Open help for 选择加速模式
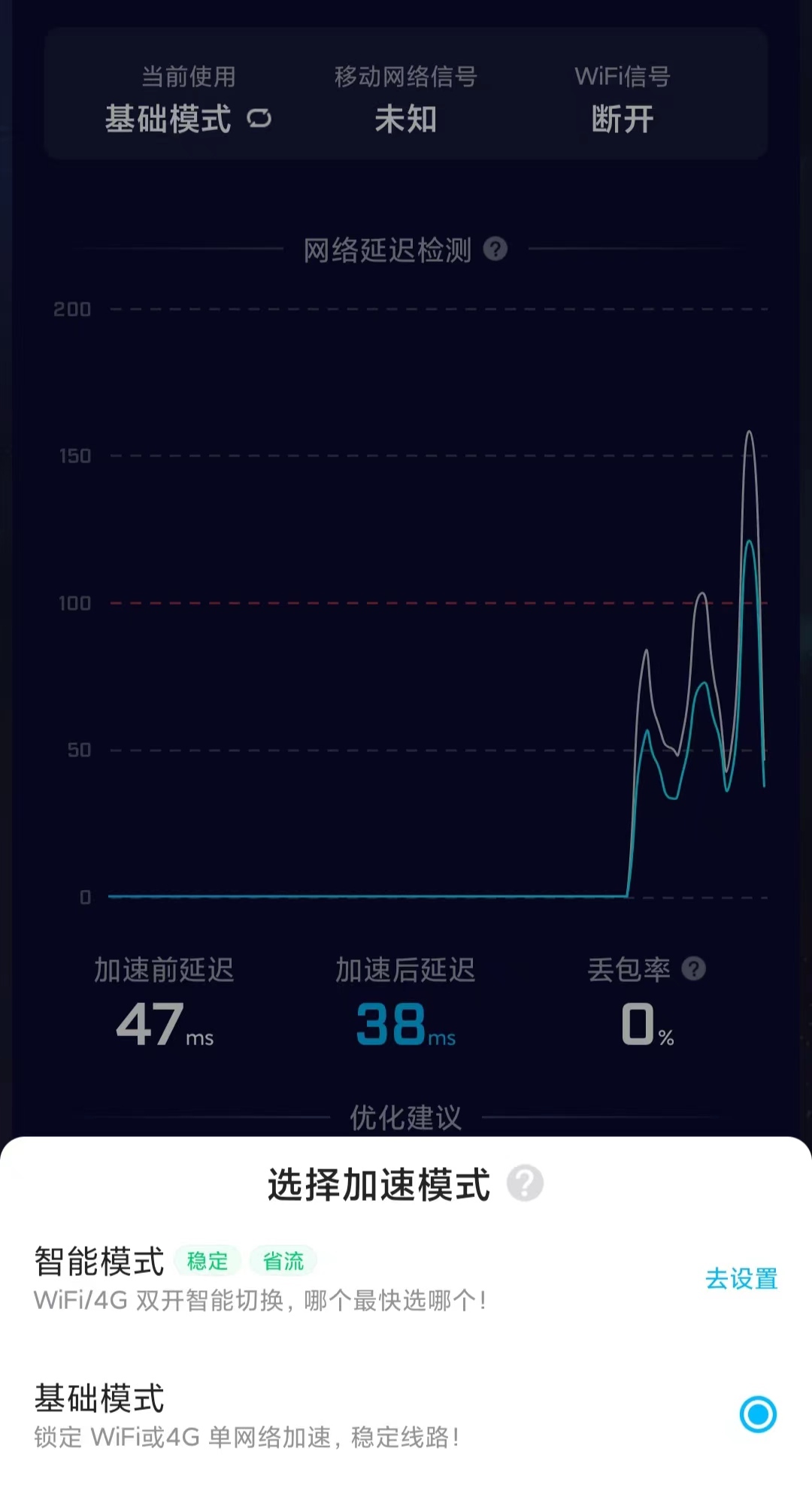 tap(525, 1183)
